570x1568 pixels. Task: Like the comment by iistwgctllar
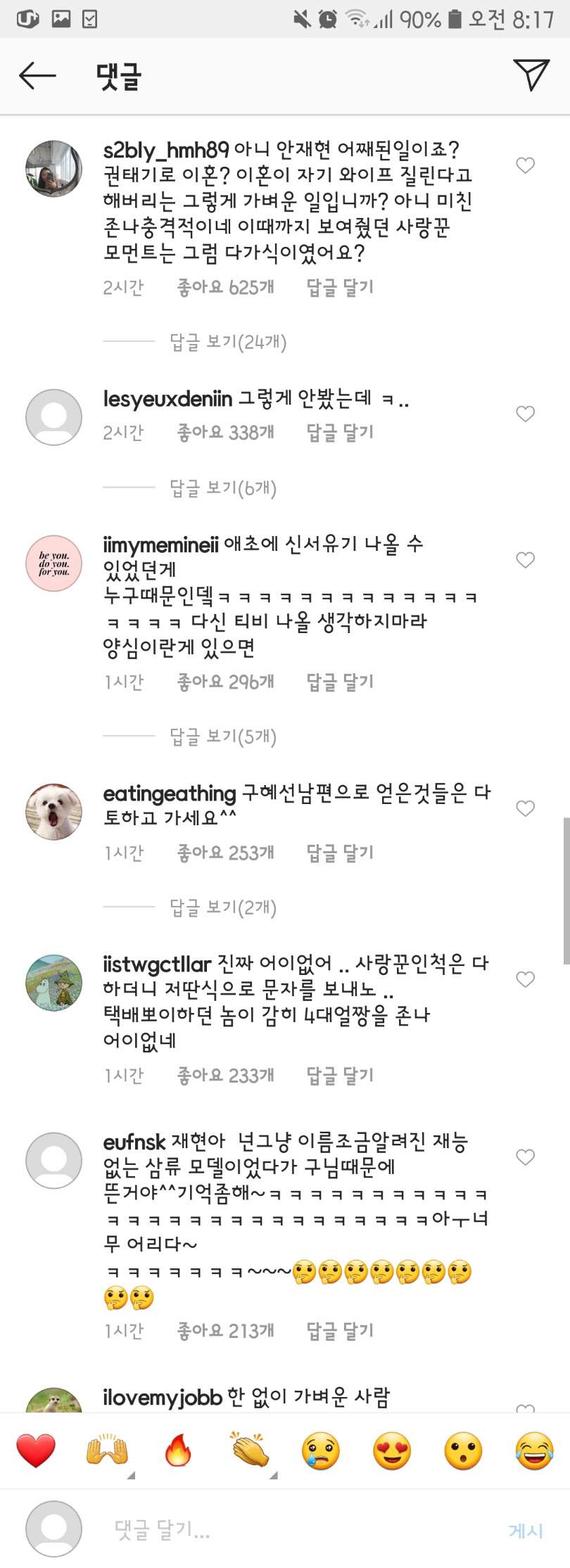pos(525,979)
